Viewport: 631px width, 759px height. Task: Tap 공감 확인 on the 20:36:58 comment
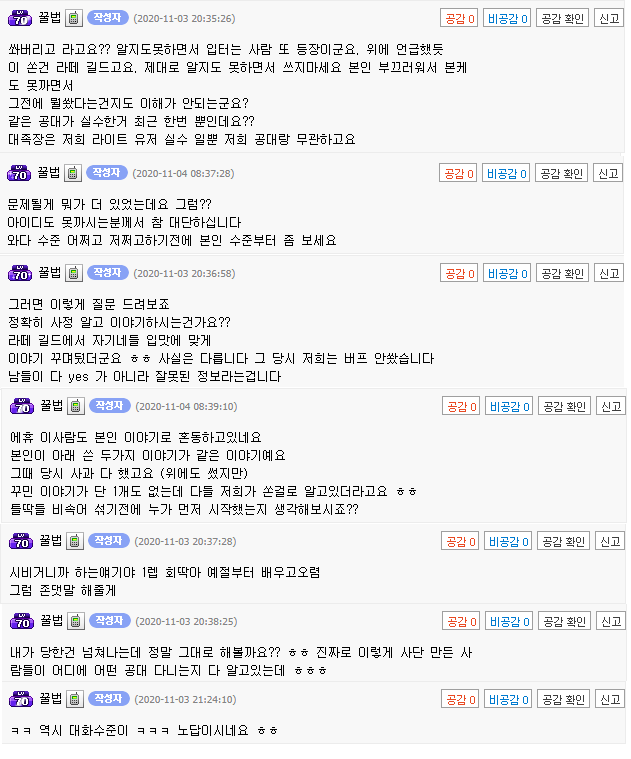(562, 273)
